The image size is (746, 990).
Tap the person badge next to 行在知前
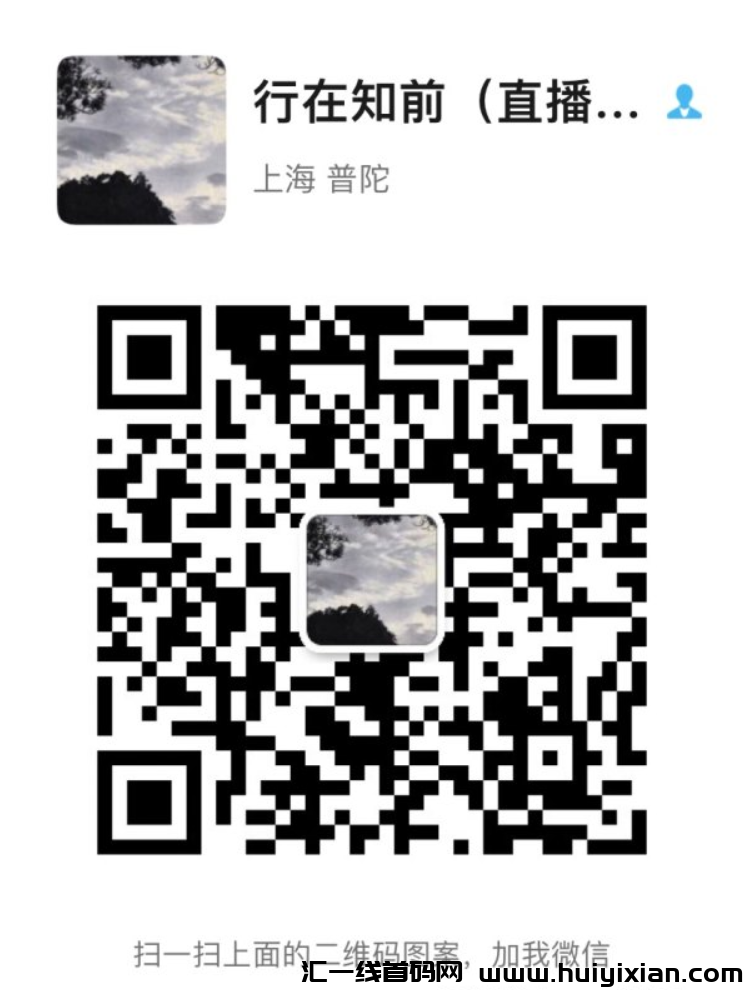click(x=683, y=103)
